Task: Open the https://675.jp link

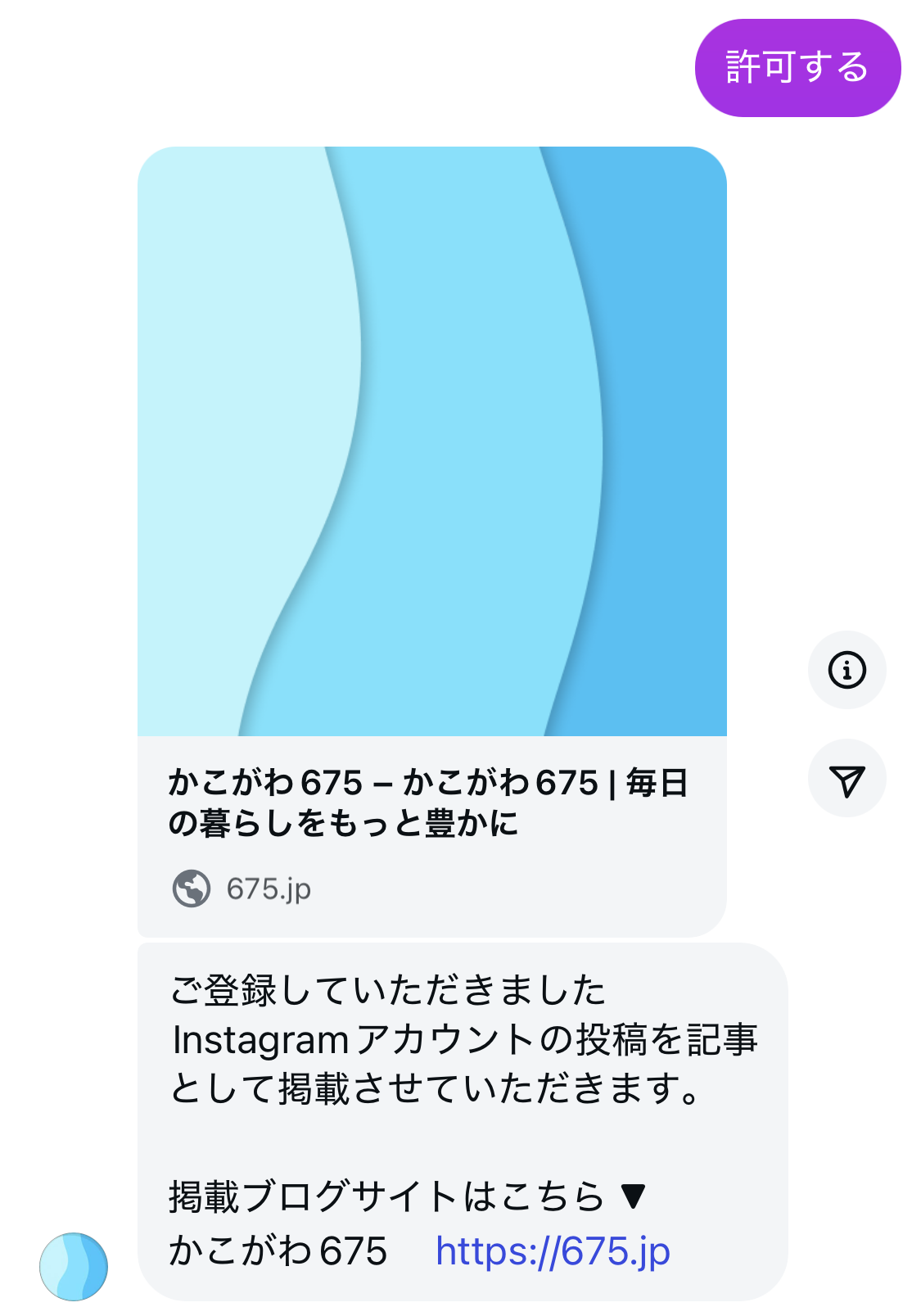Action: [x=553, y=1250]
